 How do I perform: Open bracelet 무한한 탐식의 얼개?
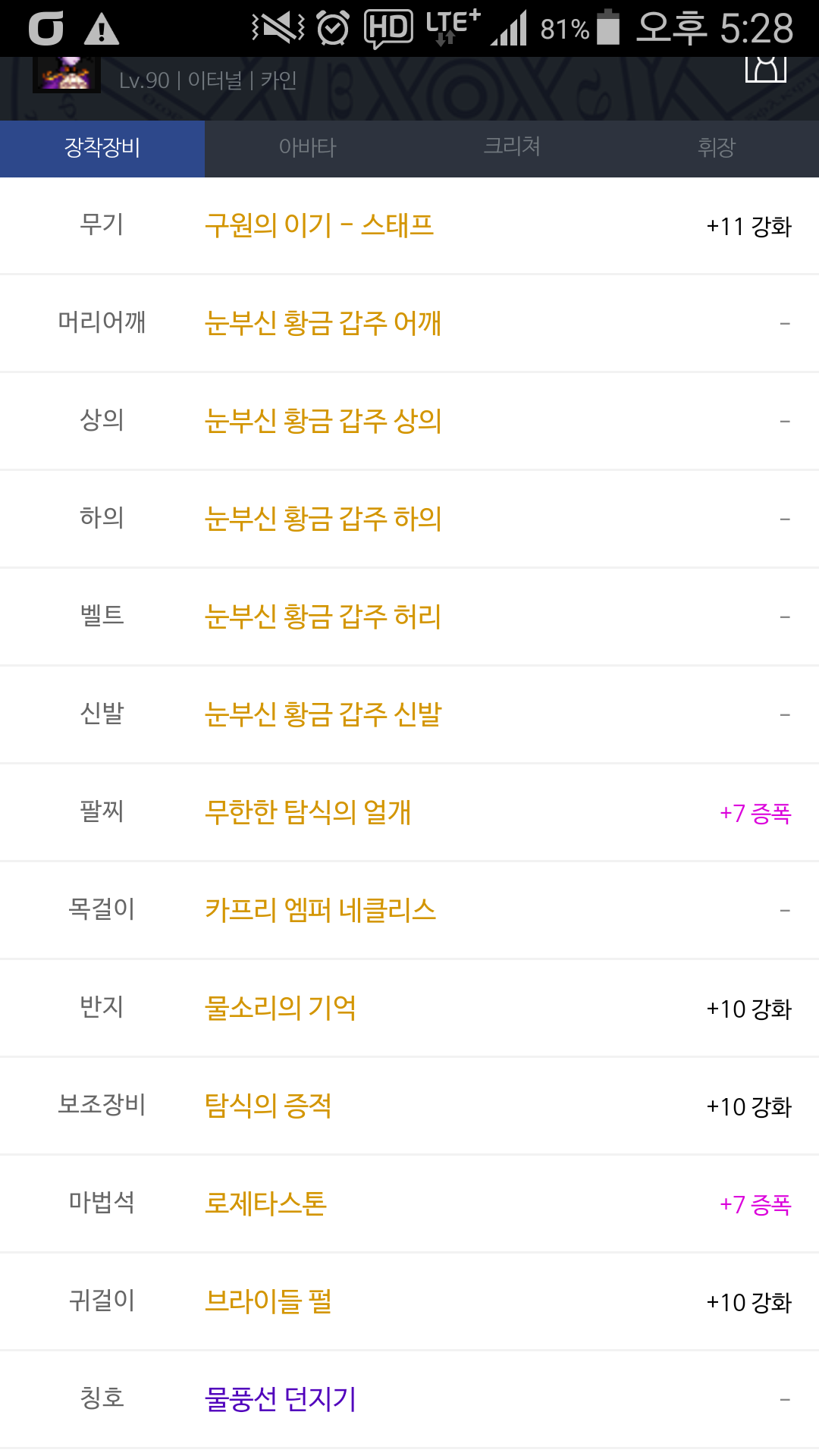[x=308, y=812]
